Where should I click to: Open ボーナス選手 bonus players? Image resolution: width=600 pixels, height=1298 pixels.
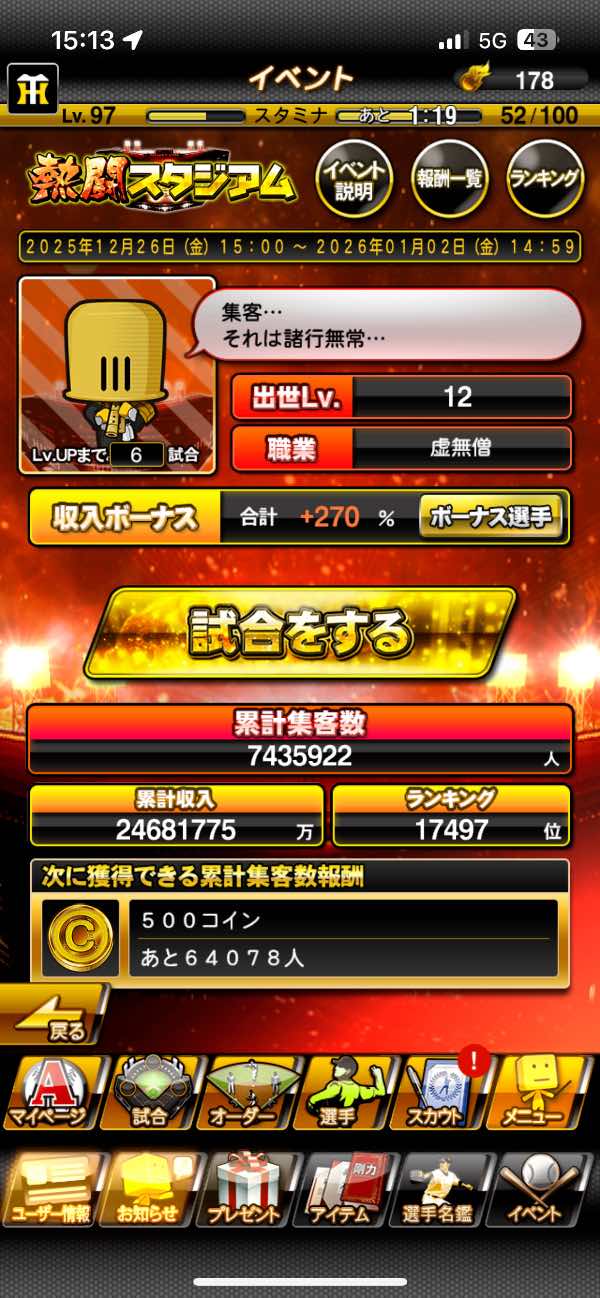[x=491, y=518]
